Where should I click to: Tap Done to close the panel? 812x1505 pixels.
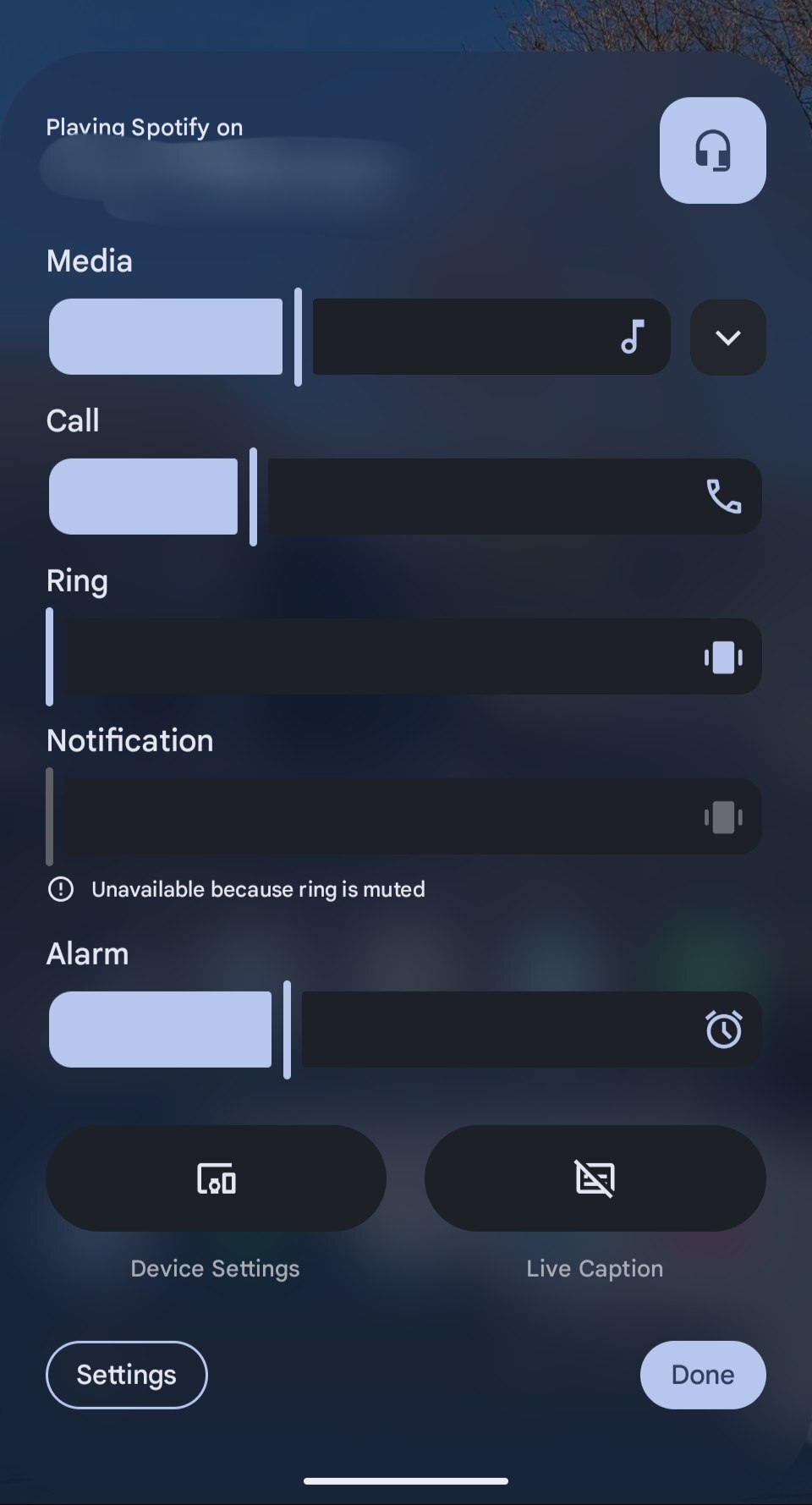[702, 1375]
